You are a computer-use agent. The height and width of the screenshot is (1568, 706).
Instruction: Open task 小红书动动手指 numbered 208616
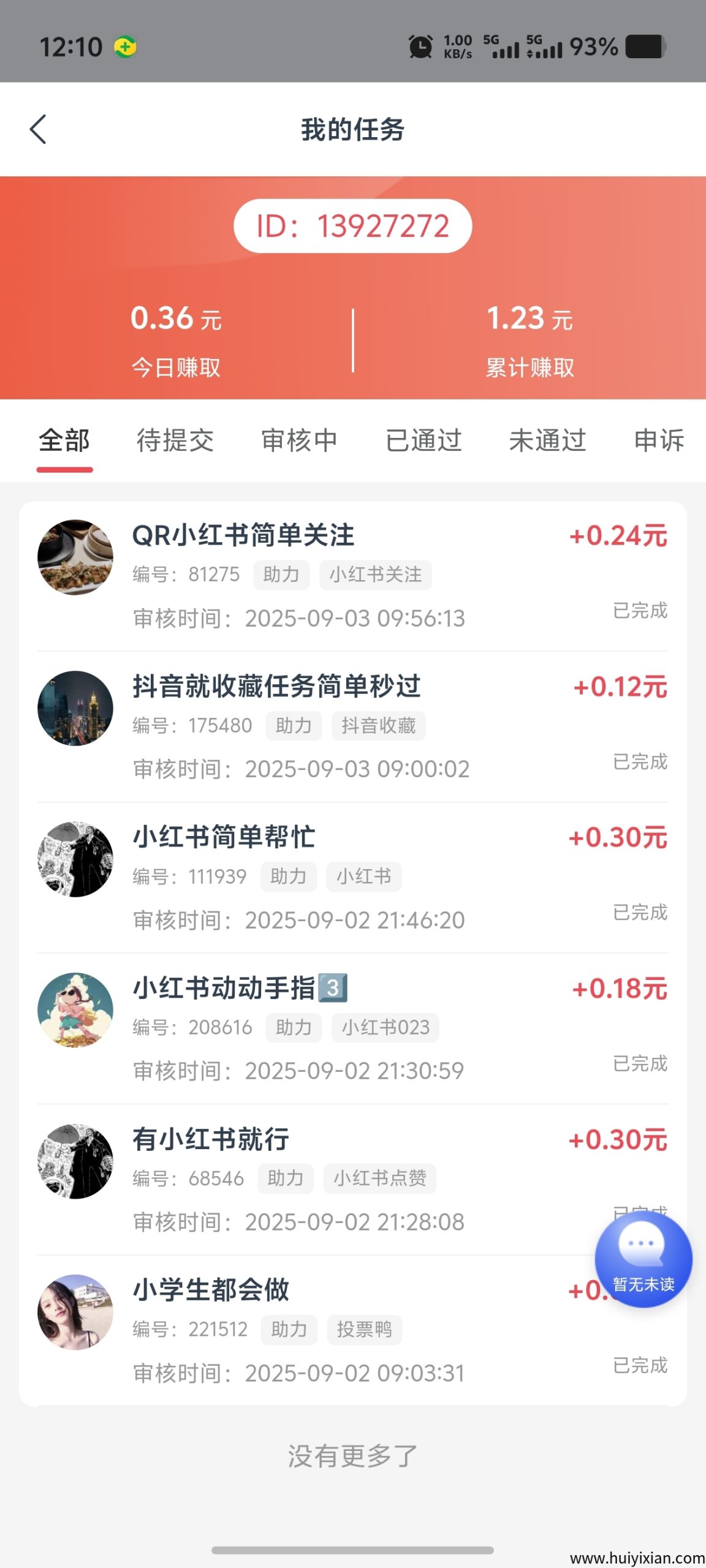tap(352, 1028)
